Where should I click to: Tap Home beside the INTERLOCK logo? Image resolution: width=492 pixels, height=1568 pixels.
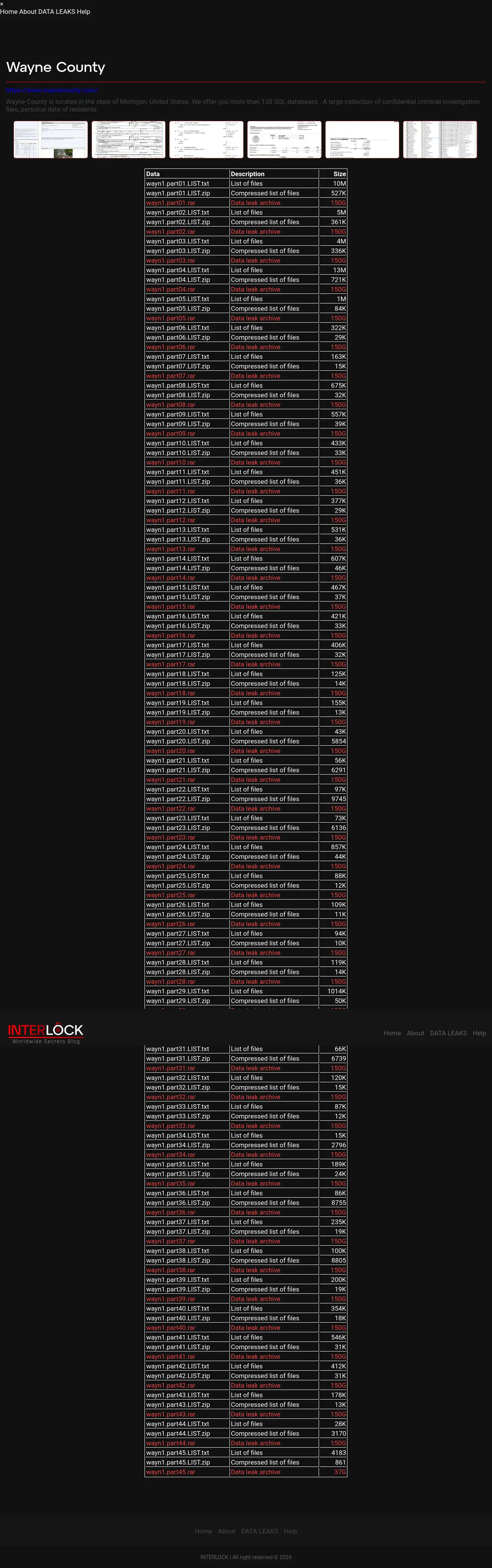click(x=392, y=1033)
